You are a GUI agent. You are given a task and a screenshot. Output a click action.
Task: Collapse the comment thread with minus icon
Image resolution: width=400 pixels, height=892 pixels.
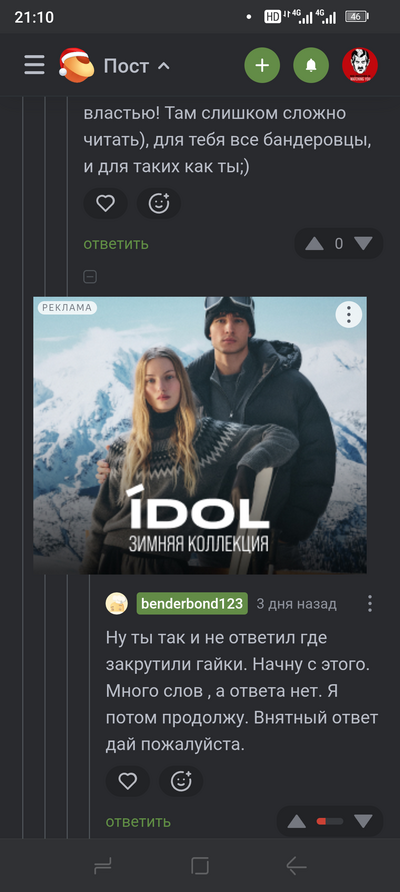click(x=90, y=277)
